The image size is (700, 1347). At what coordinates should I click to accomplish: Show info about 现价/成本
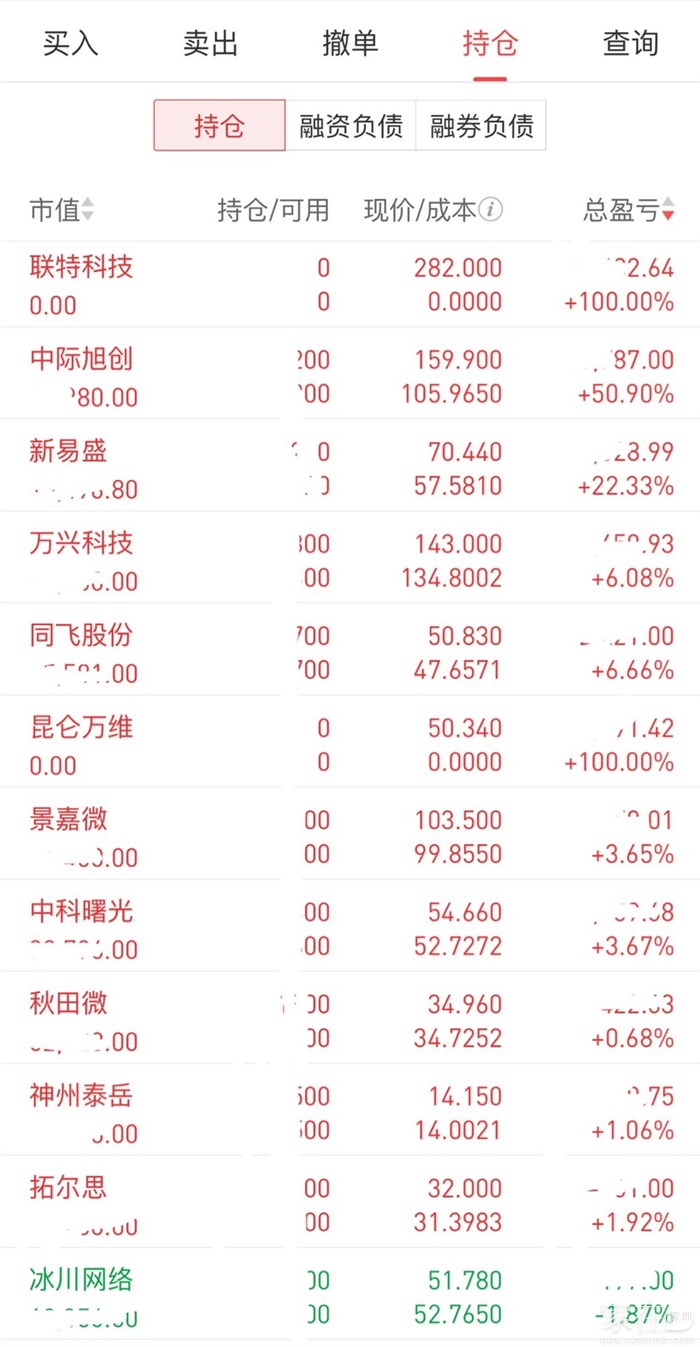coord(491,210)
